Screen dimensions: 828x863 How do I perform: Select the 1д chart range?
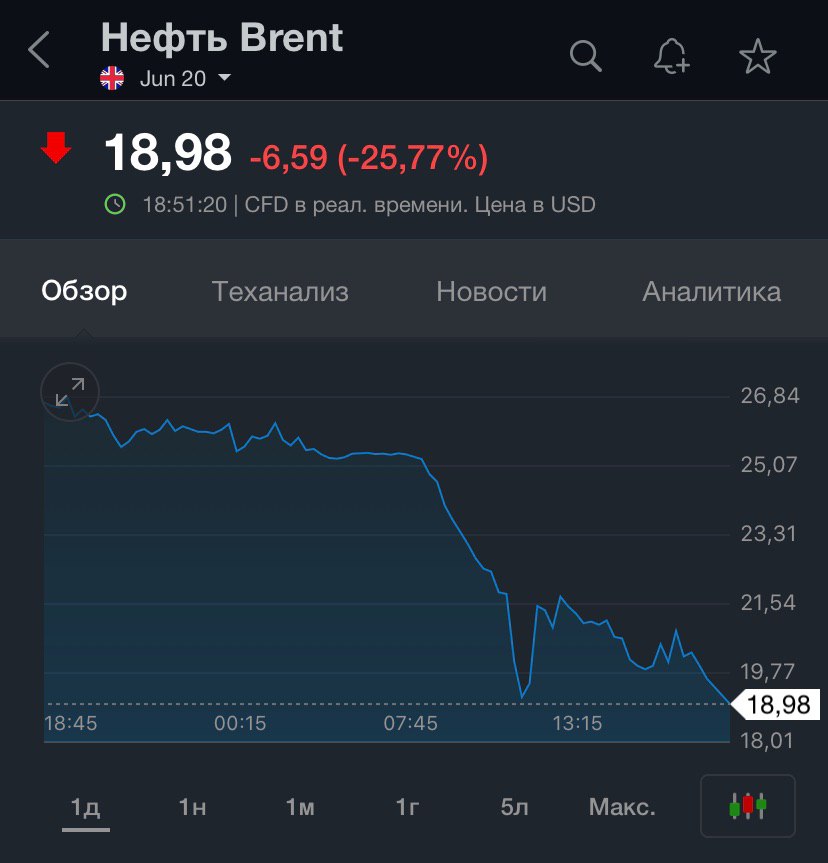[x=85, y=807]
